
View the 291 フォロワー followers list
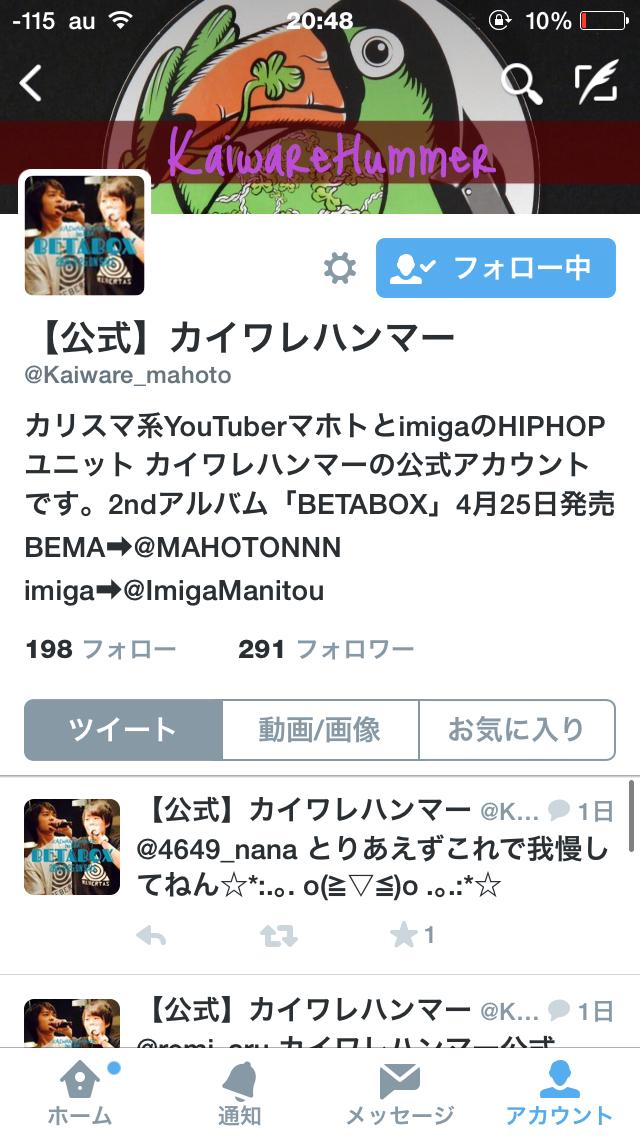(x=326, y=649)
